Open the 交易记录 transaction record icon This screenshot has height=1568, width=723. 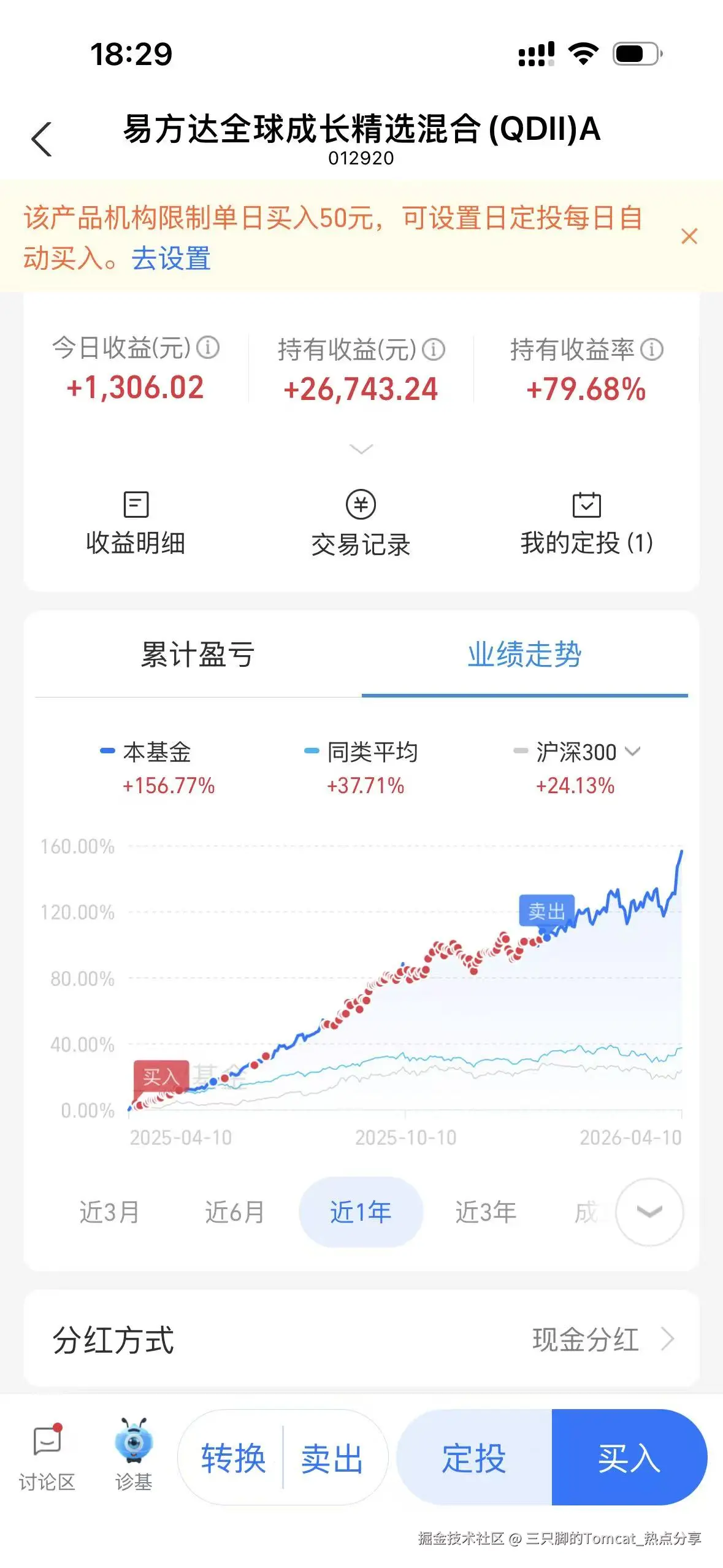pos(361,521)
